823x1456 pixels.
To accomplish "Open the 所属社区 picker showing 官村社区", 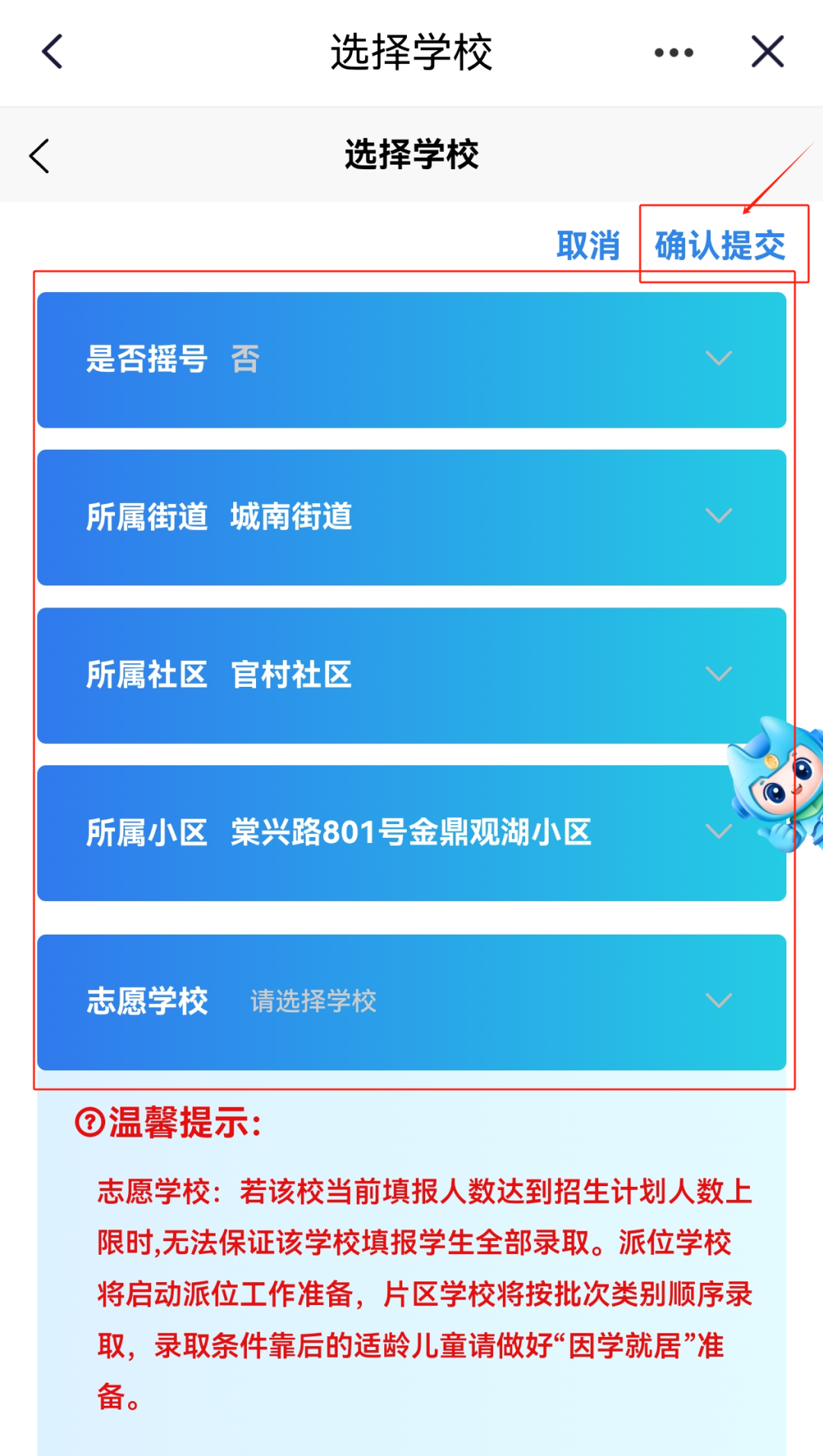I will (x=411, y=675).
